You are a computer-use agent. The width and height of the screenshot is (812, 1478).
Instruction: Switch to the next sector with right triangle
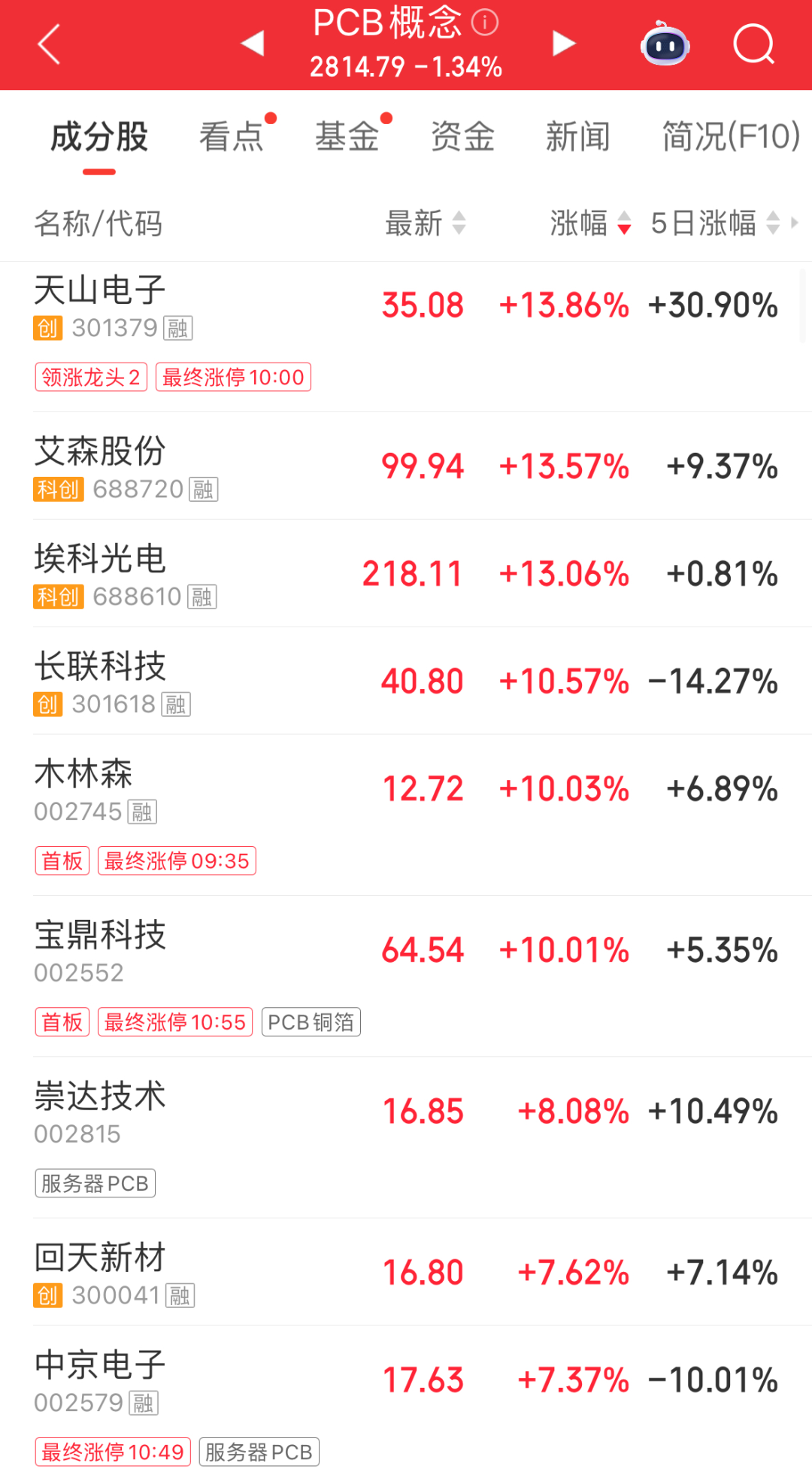563,44
